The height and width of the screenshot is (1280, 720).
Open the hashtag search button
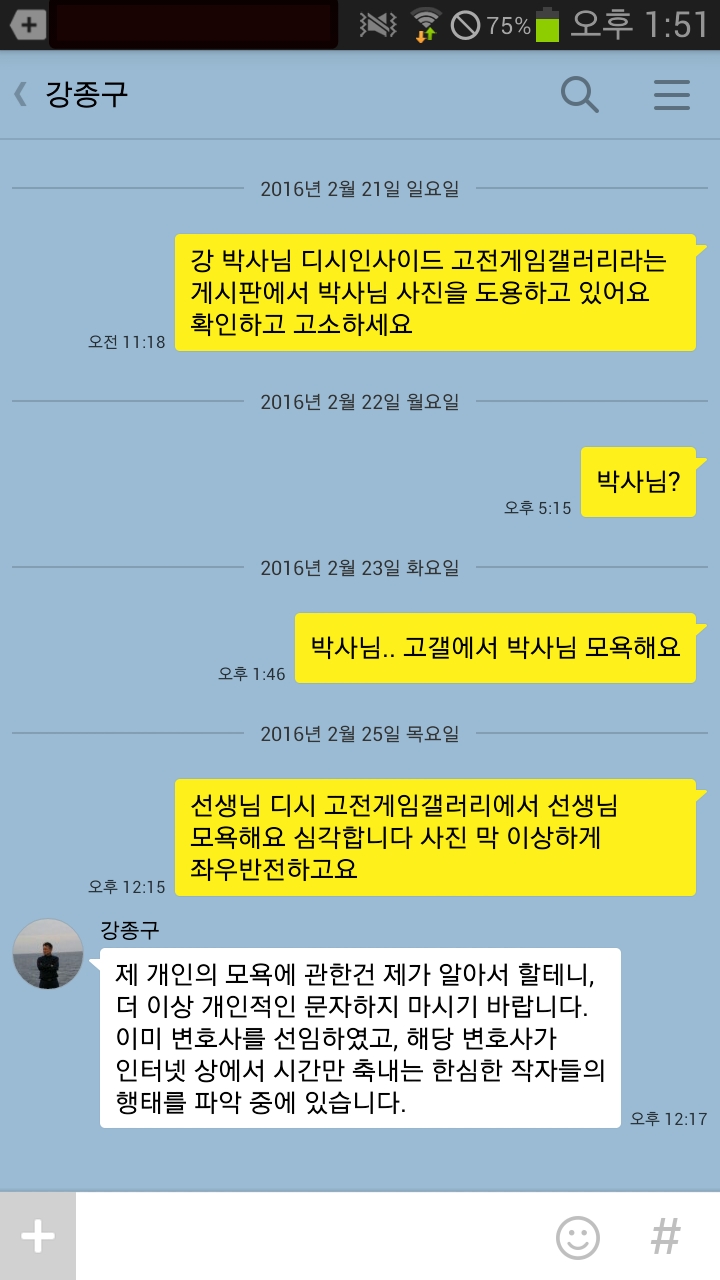coord(665,1237)
